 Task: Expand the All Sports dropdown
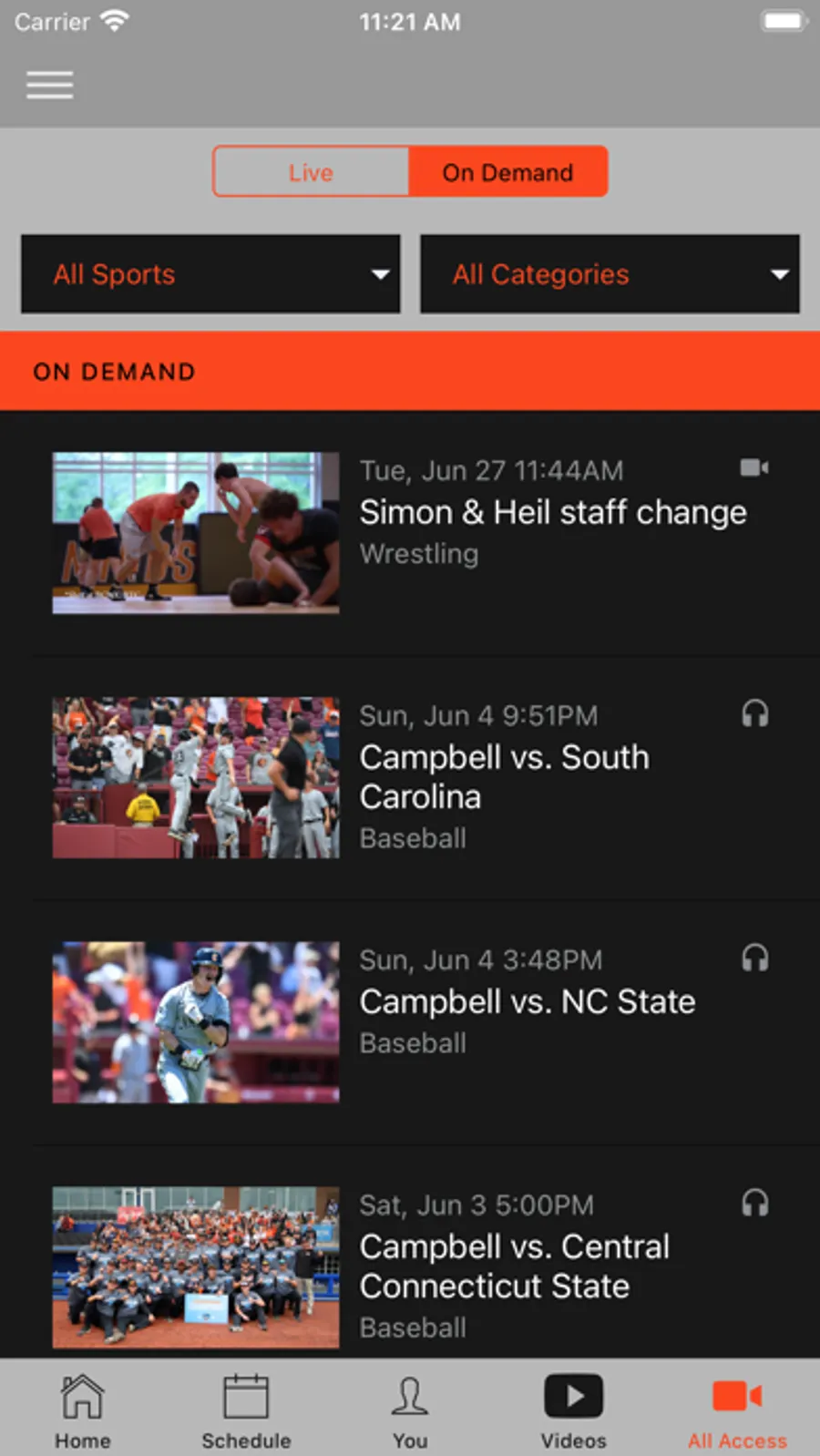tap(210, 274)
